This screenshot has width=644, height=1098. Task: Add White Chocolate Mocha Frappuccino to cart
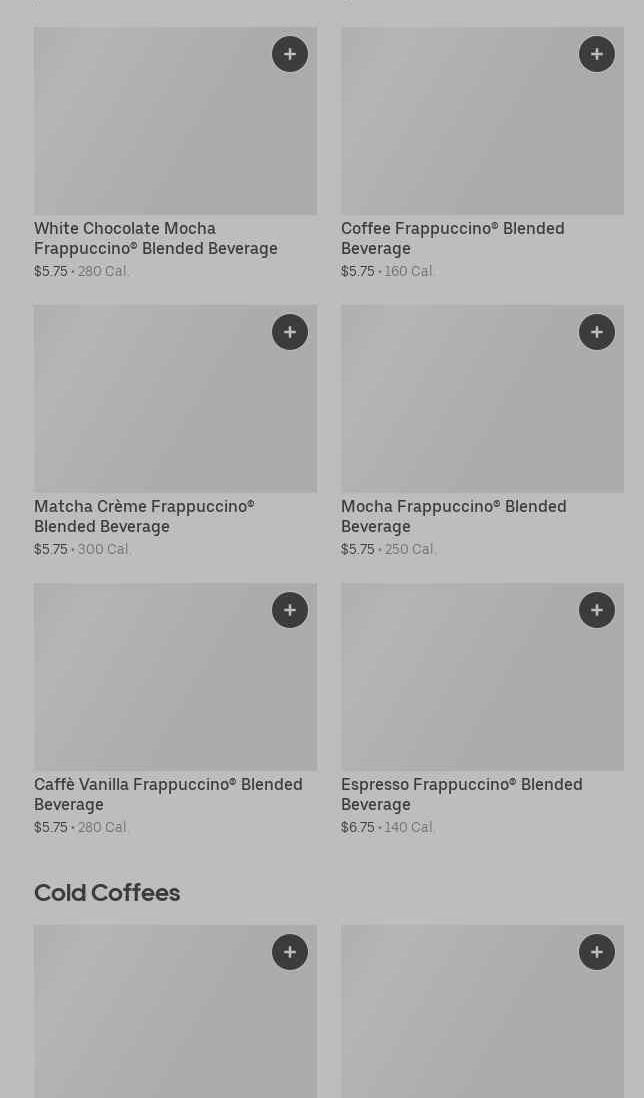[290, 54]
